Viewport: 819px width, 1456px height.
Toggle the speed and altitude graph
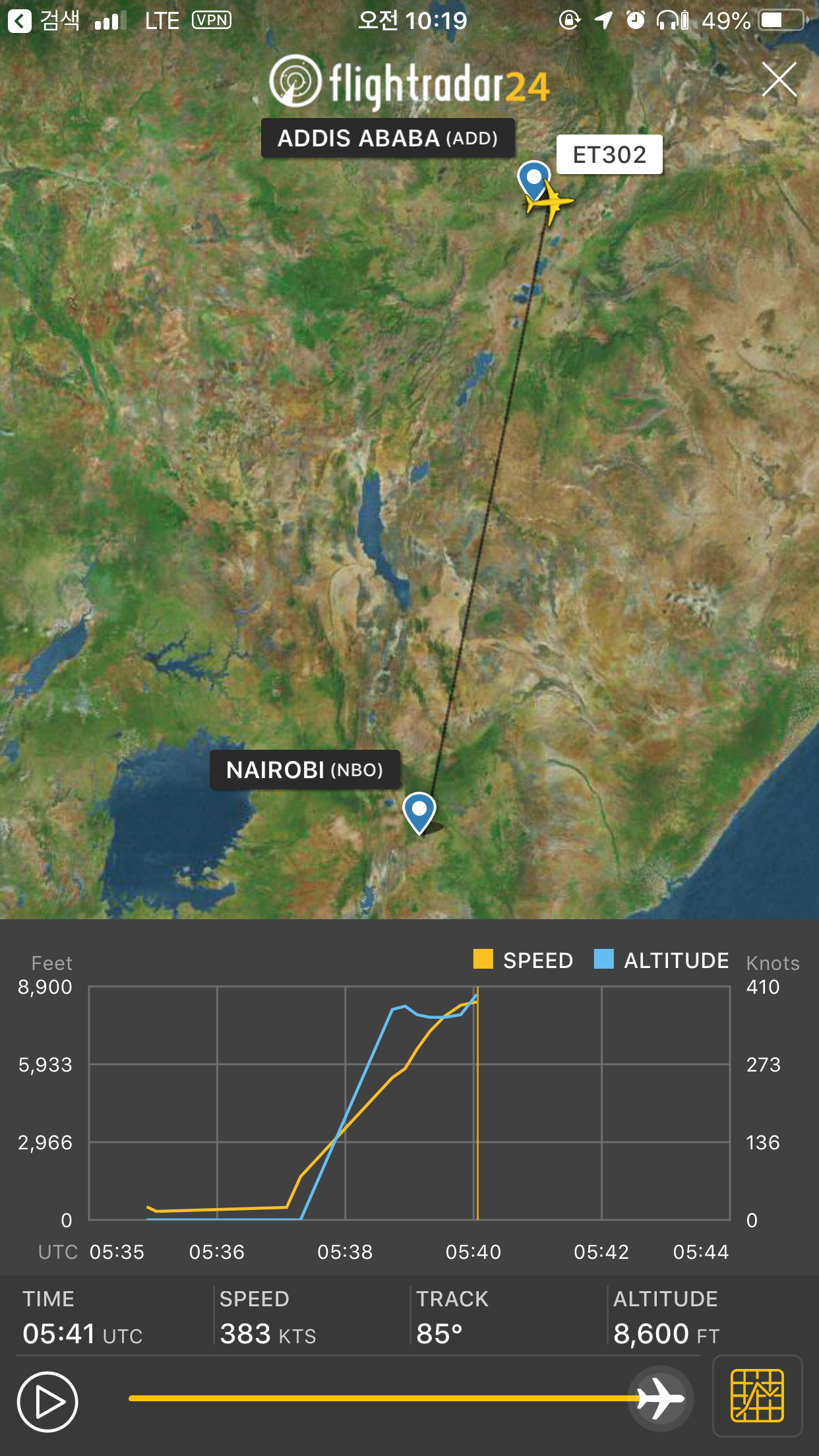[757, 1395]
